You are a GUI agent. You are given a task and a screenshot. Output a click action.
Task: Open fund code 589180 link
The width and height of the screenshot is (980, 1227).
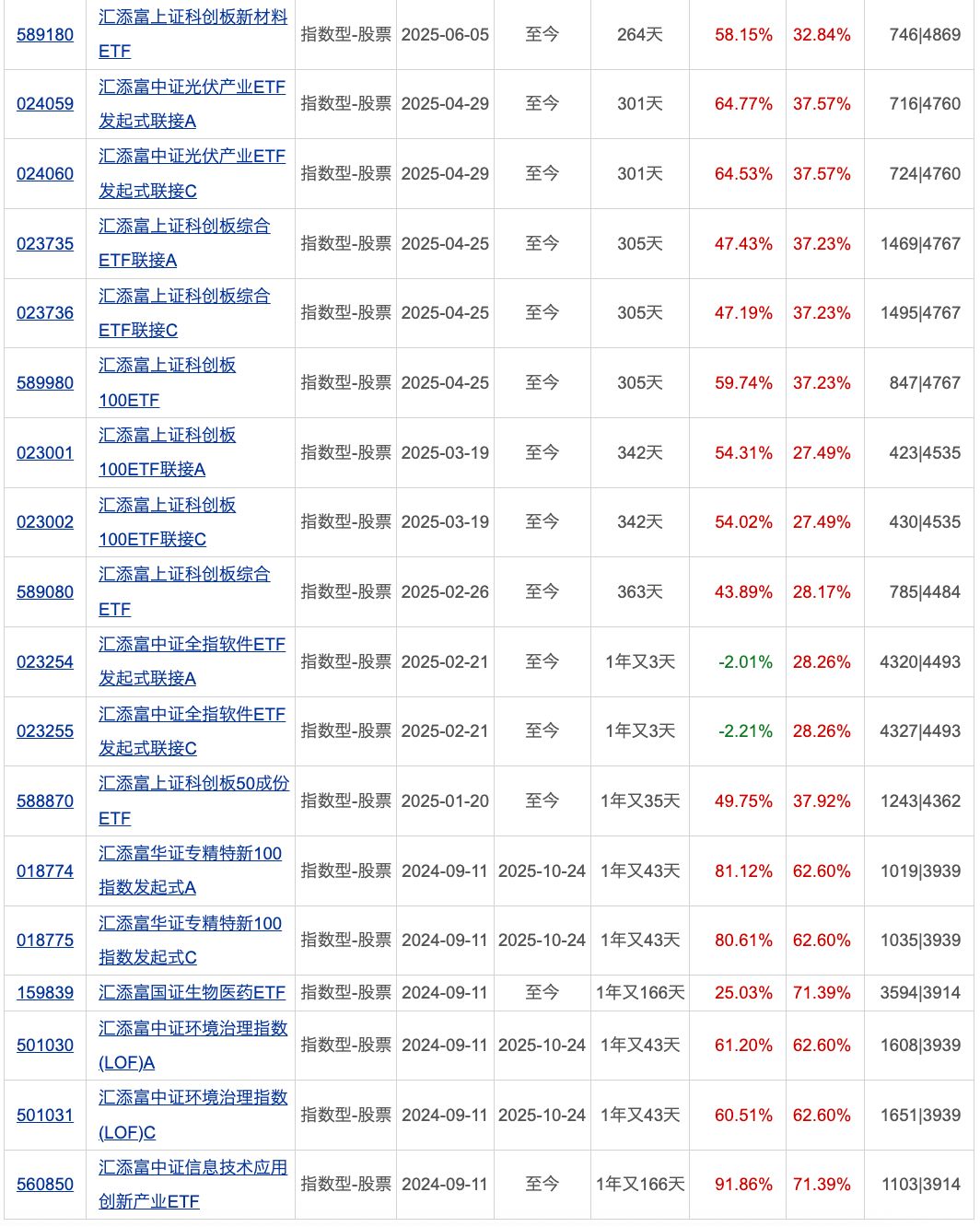(x=44, y=35)
